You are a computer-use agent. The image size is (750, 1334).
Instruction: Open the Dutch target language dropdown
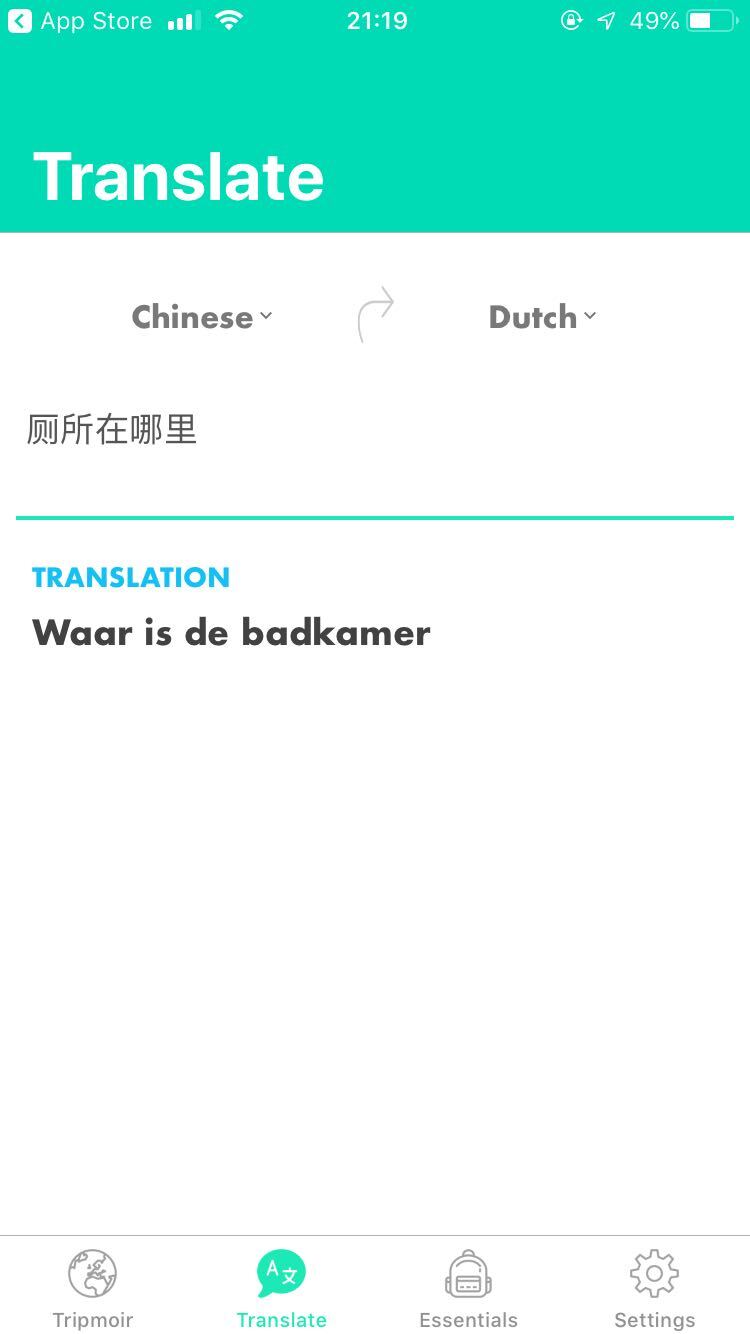542,317
